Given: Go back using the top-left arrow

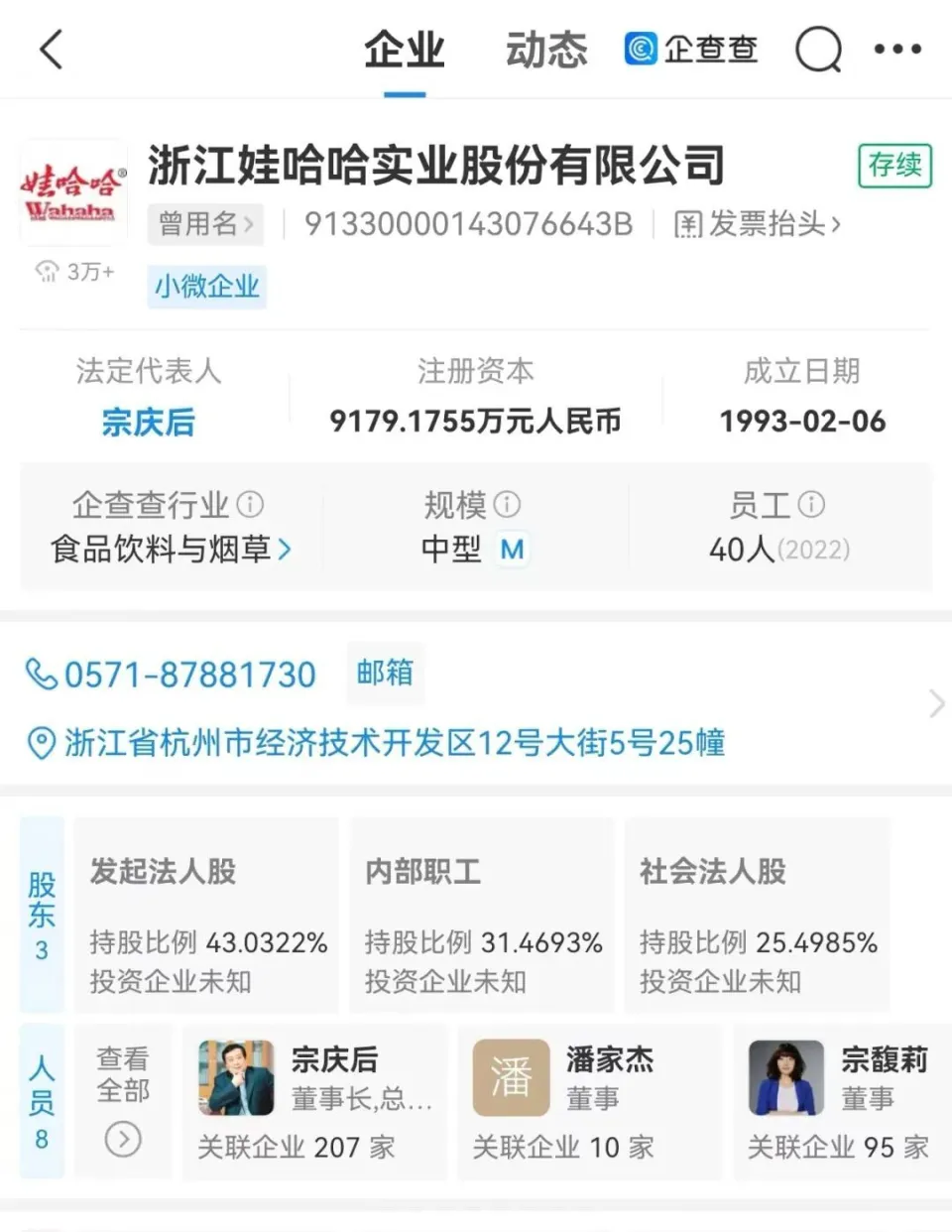Looking at the screenshot, I should (x=52, y=49).
